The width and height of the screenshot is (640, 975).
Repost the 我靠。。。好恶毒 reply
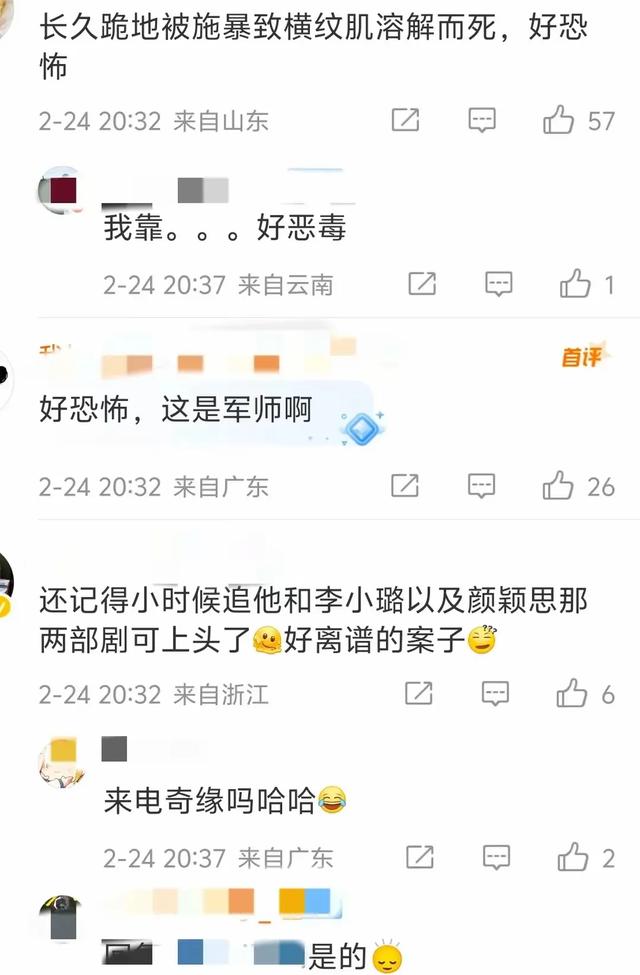(422, 284)
